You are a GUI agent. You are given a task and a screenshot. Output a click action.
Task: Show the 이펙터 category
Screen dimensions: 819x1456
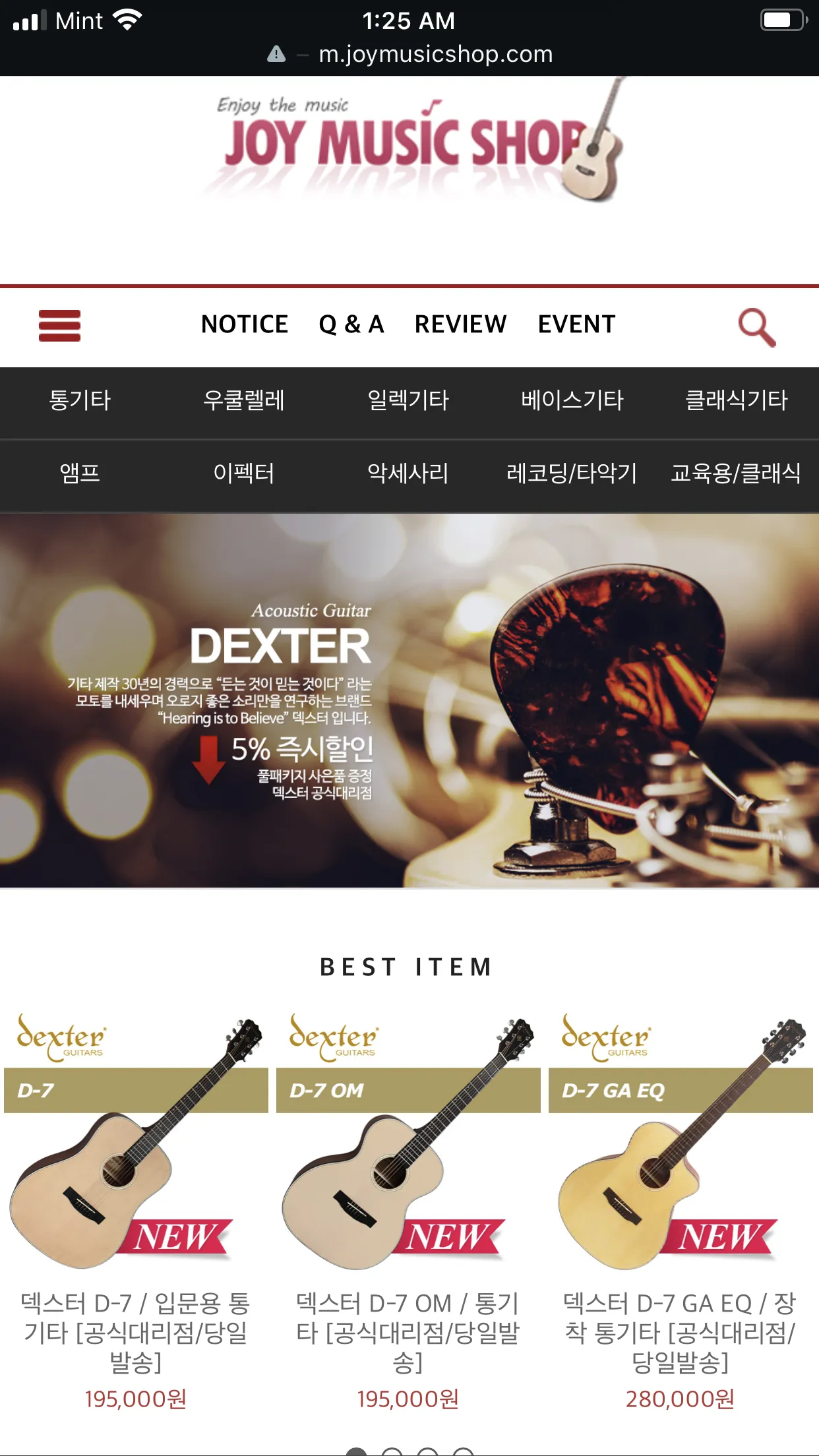[243, 473]
